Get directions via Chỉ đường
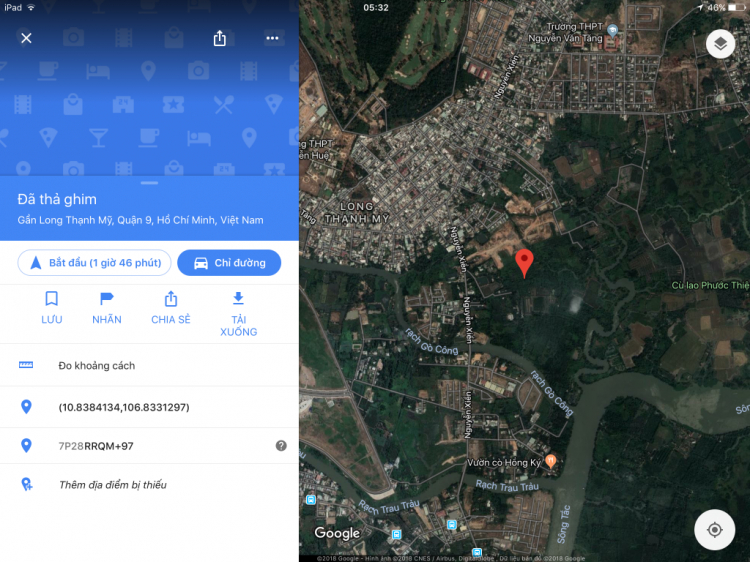 click(229, 263)
